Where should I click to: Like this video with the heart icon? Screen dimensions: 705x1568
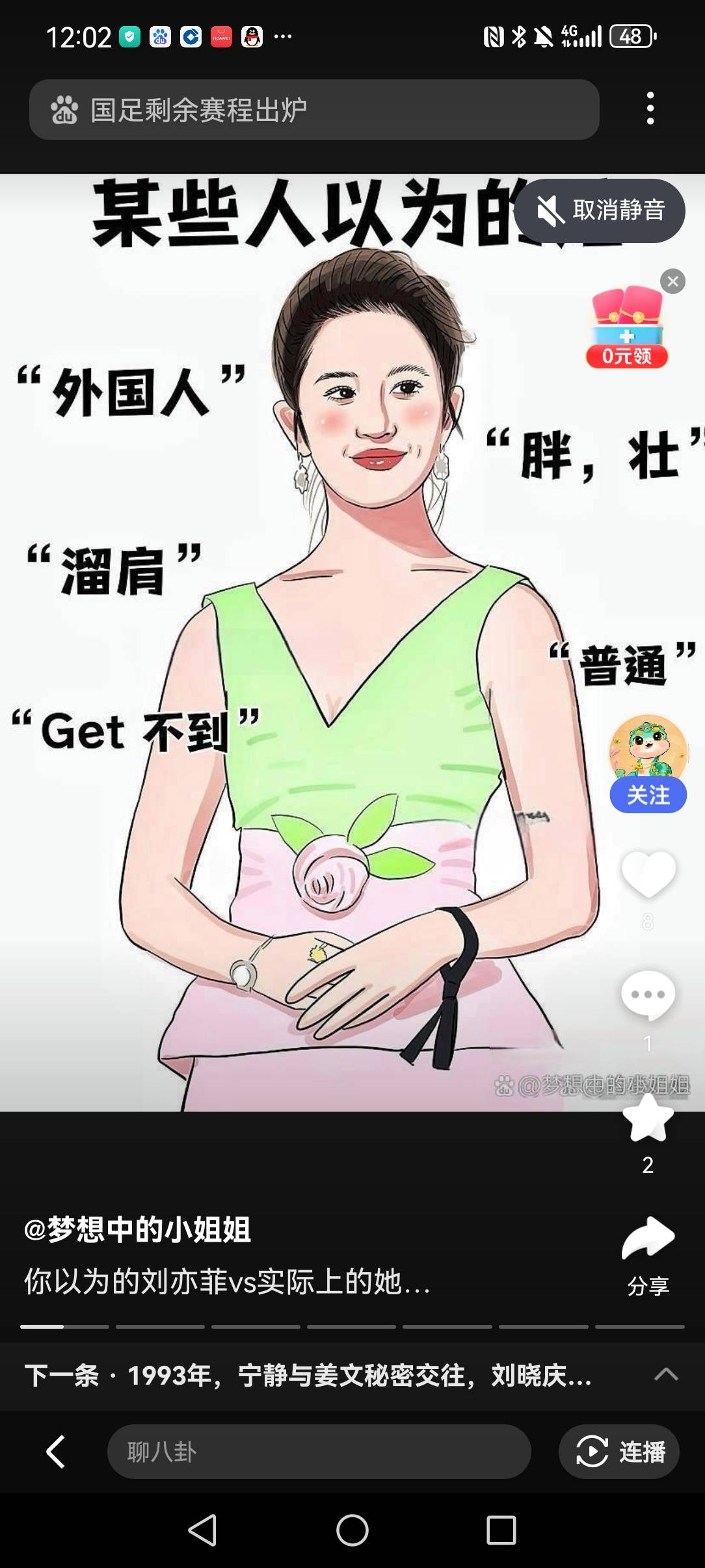click(648, 874)
